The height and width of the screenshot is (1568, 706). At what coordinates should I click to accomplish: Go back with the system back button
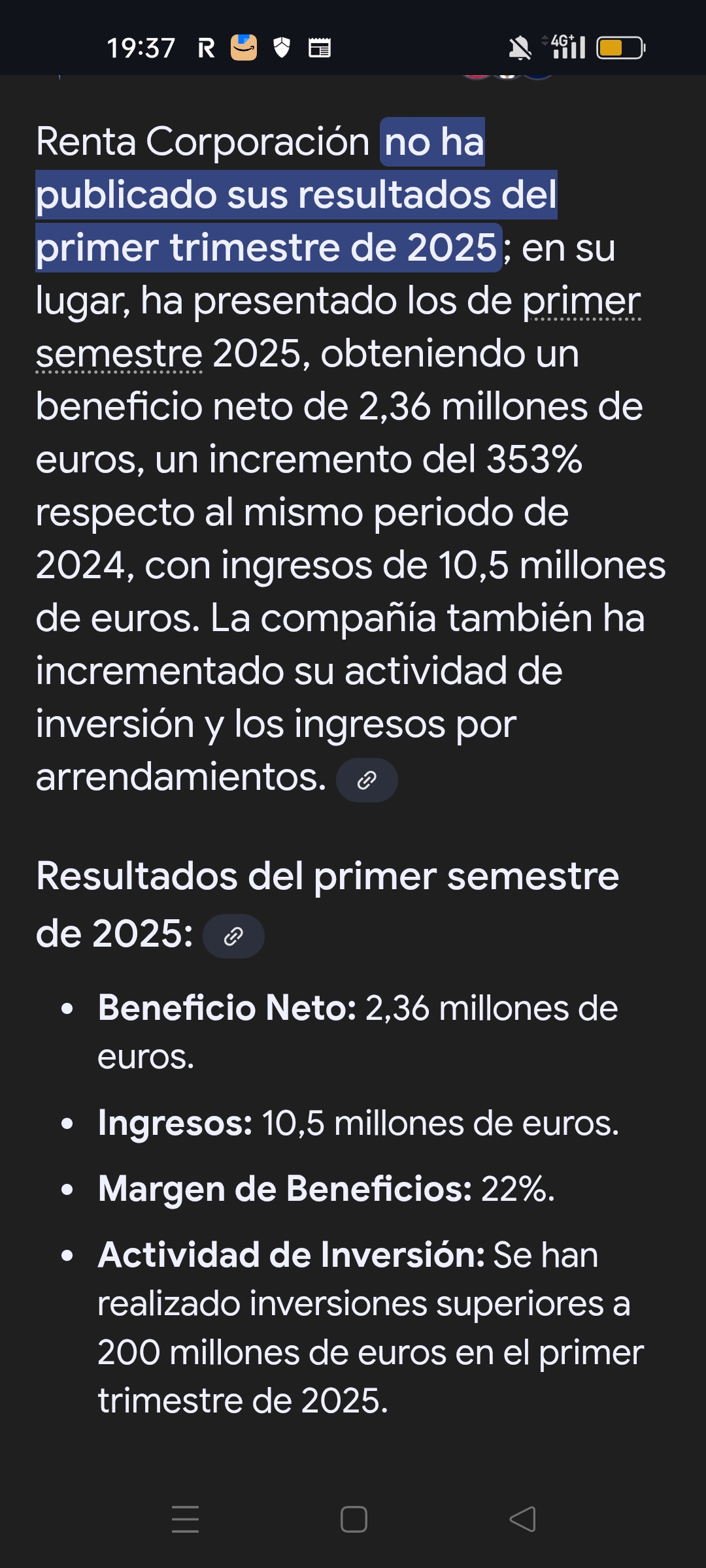(522, 1519)
